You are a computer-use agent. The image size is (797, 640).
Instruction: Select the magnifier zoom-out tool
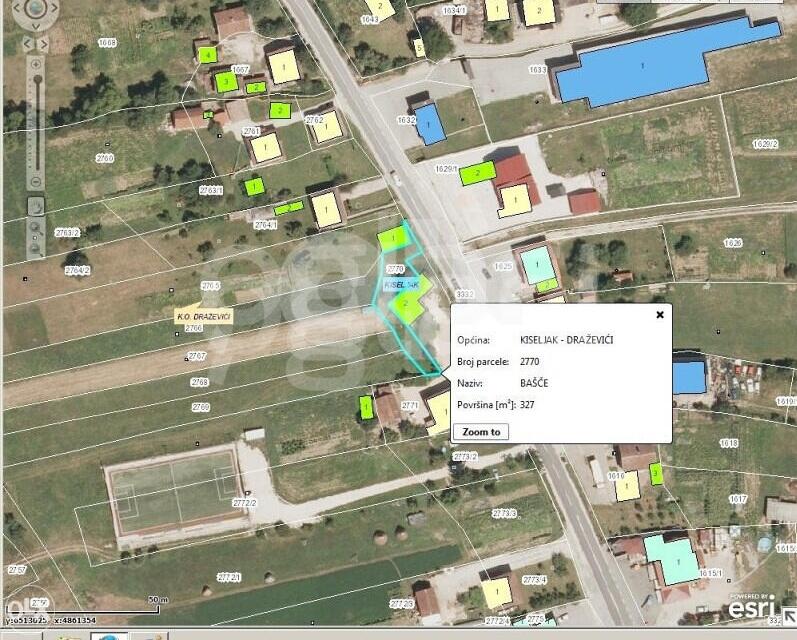coord(36,245)
